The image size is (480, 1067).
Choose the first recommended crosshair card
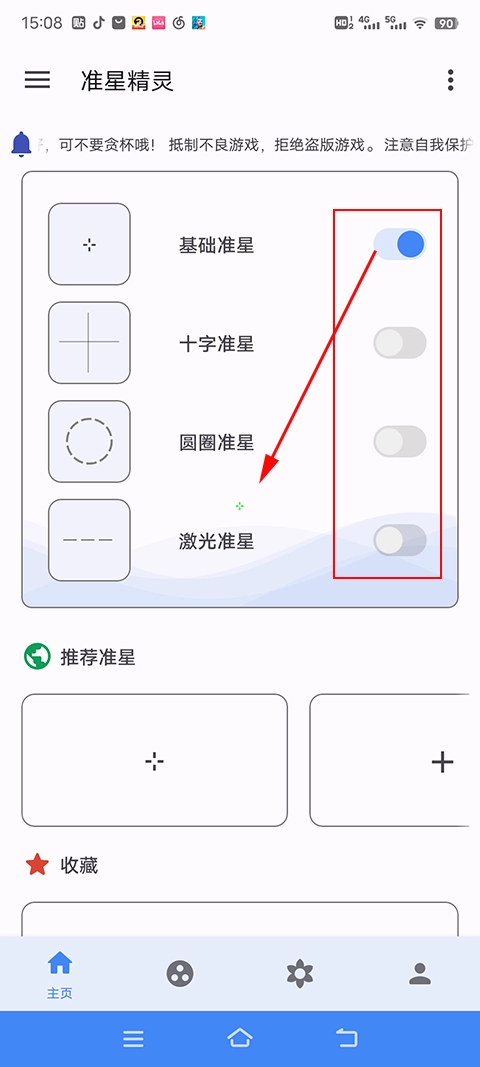pyautogui.click(x=155, y=760)
